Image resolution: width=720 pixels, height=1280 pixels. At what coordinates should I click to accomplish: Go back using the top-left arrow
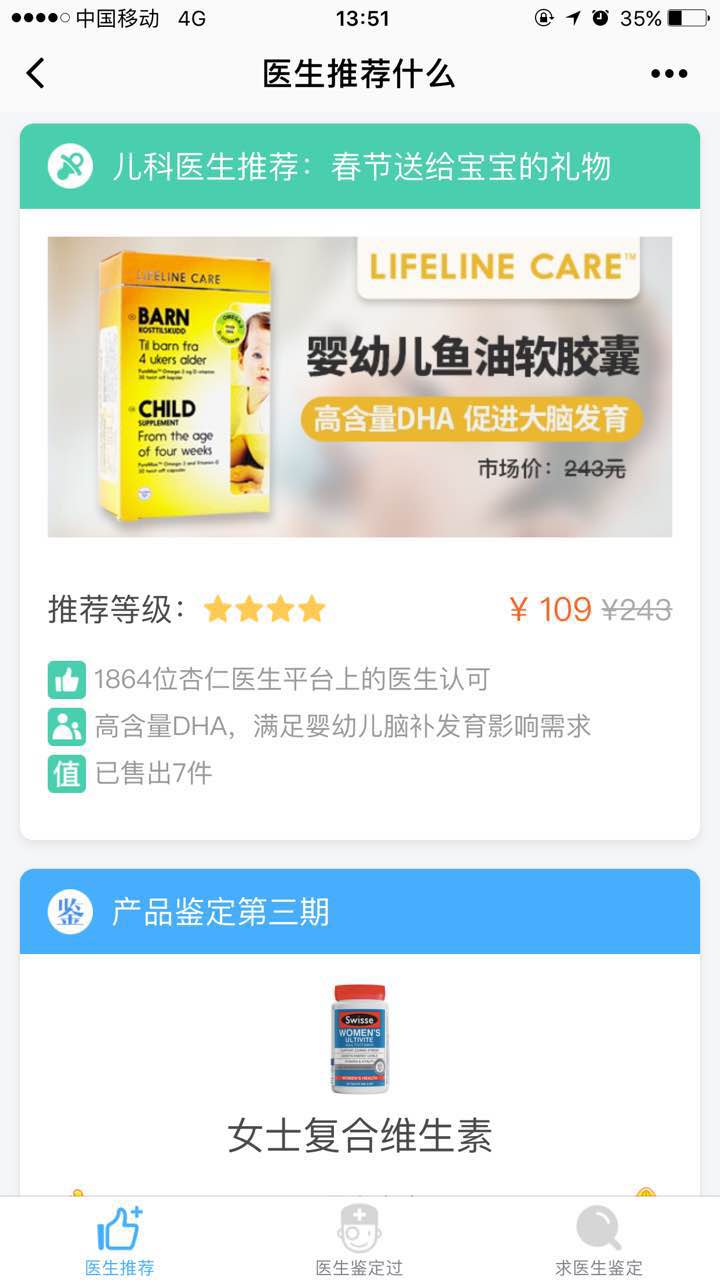36,73
